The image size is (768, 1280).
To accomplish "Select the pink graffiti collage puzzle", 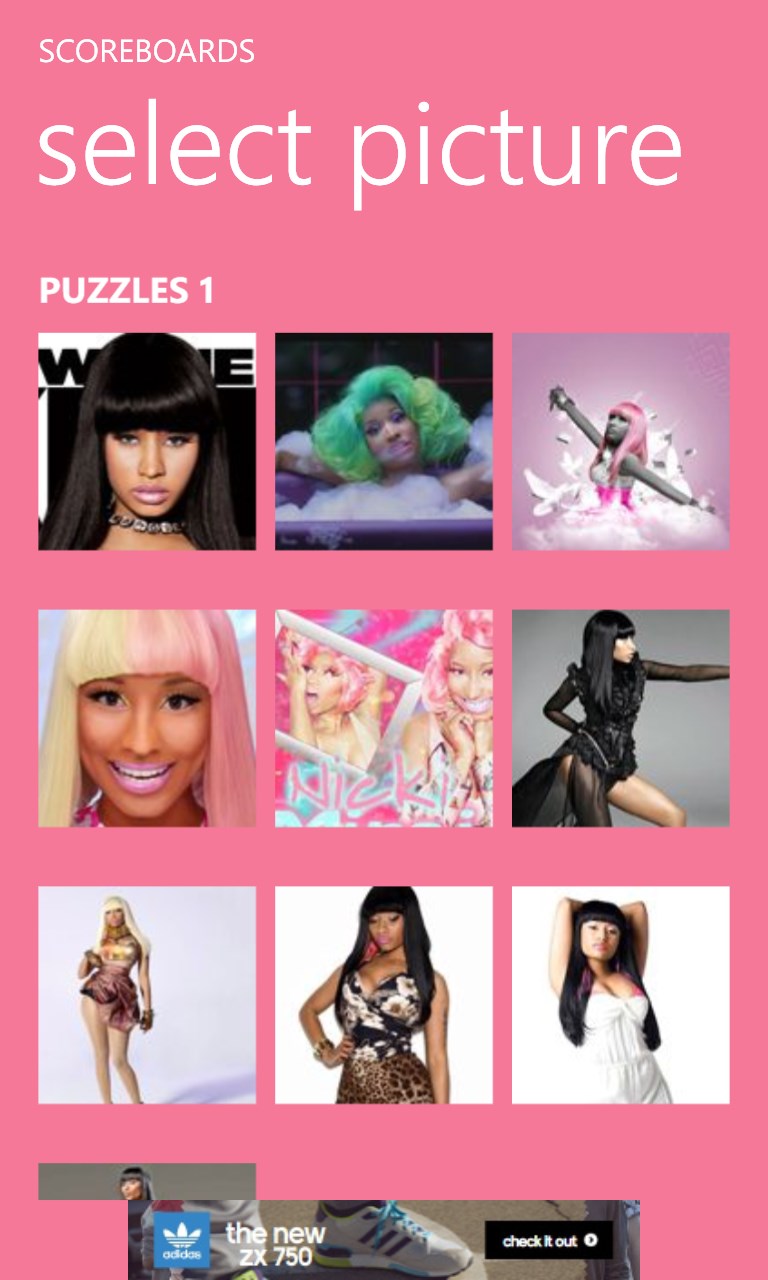I will (384, 718).
